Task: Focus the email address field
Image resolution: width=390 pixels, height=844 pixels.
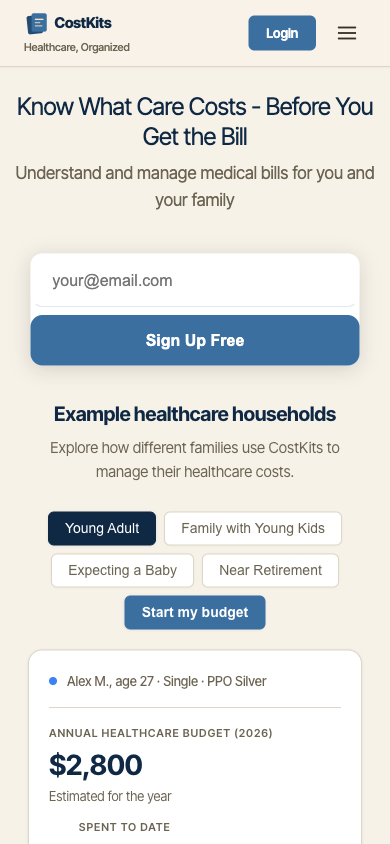Action: (x=195, y=281)
